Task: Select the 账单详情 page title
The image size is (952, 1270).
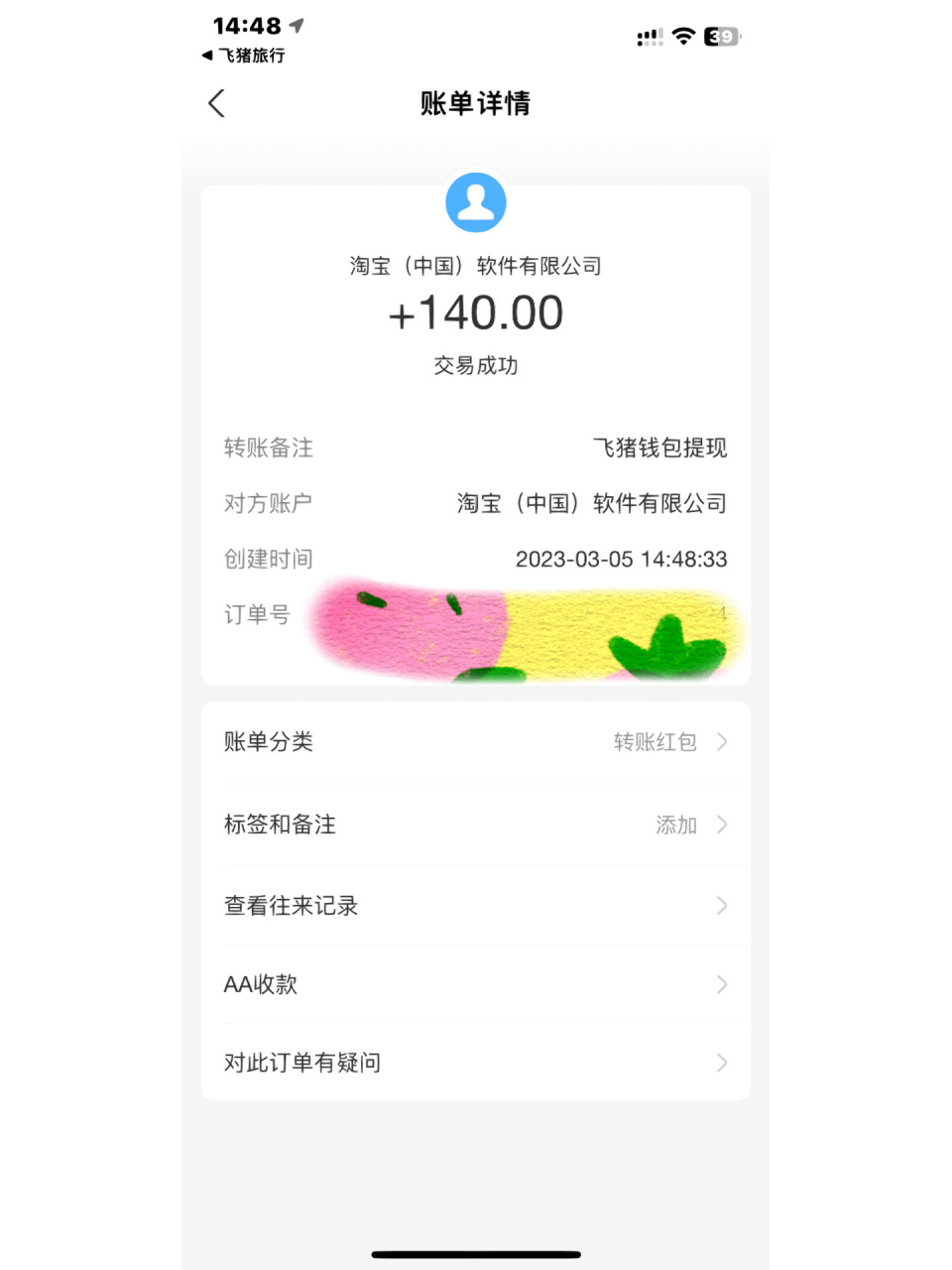Action: [x=476, y=103]
